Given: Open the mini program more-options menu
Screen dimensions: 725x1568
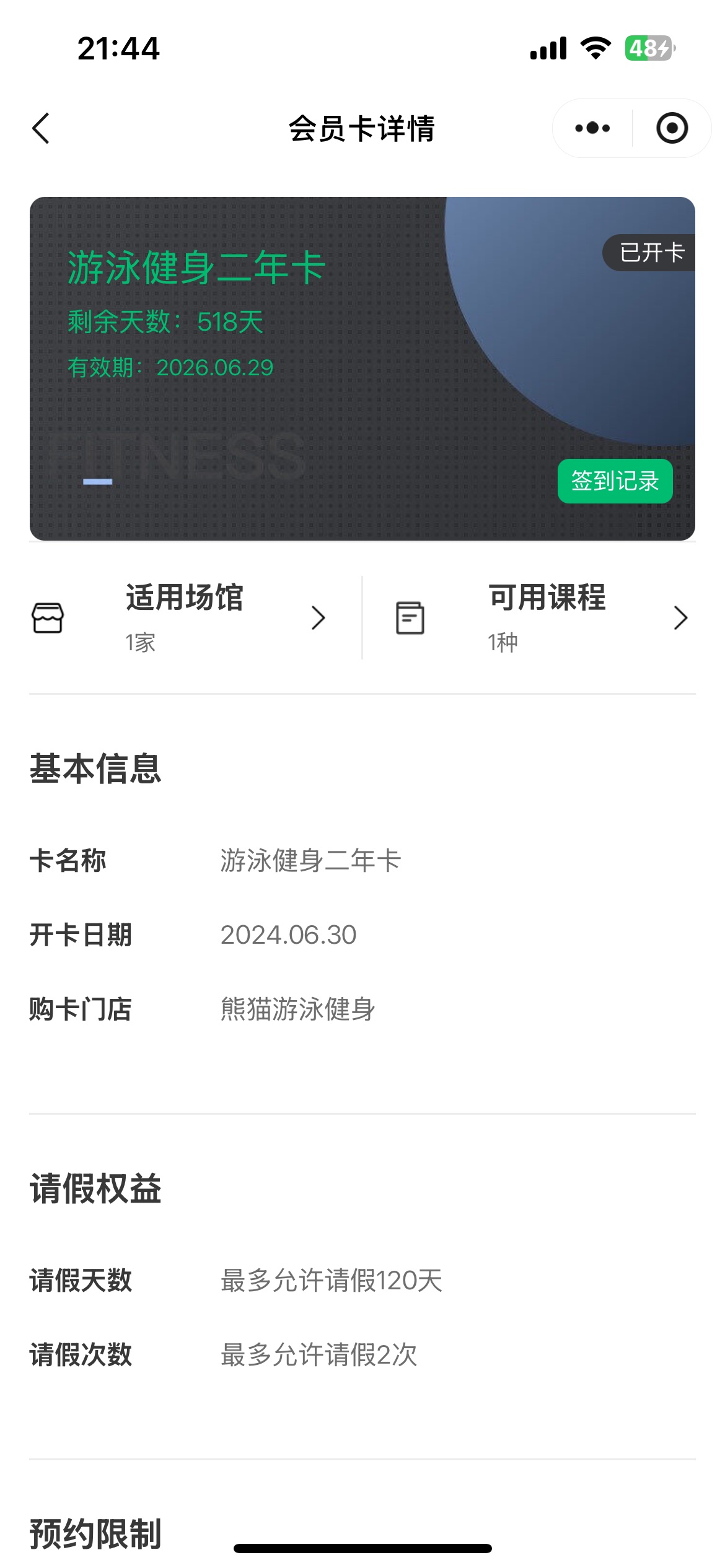Looking at the screenshot, I should pos(592,128).
